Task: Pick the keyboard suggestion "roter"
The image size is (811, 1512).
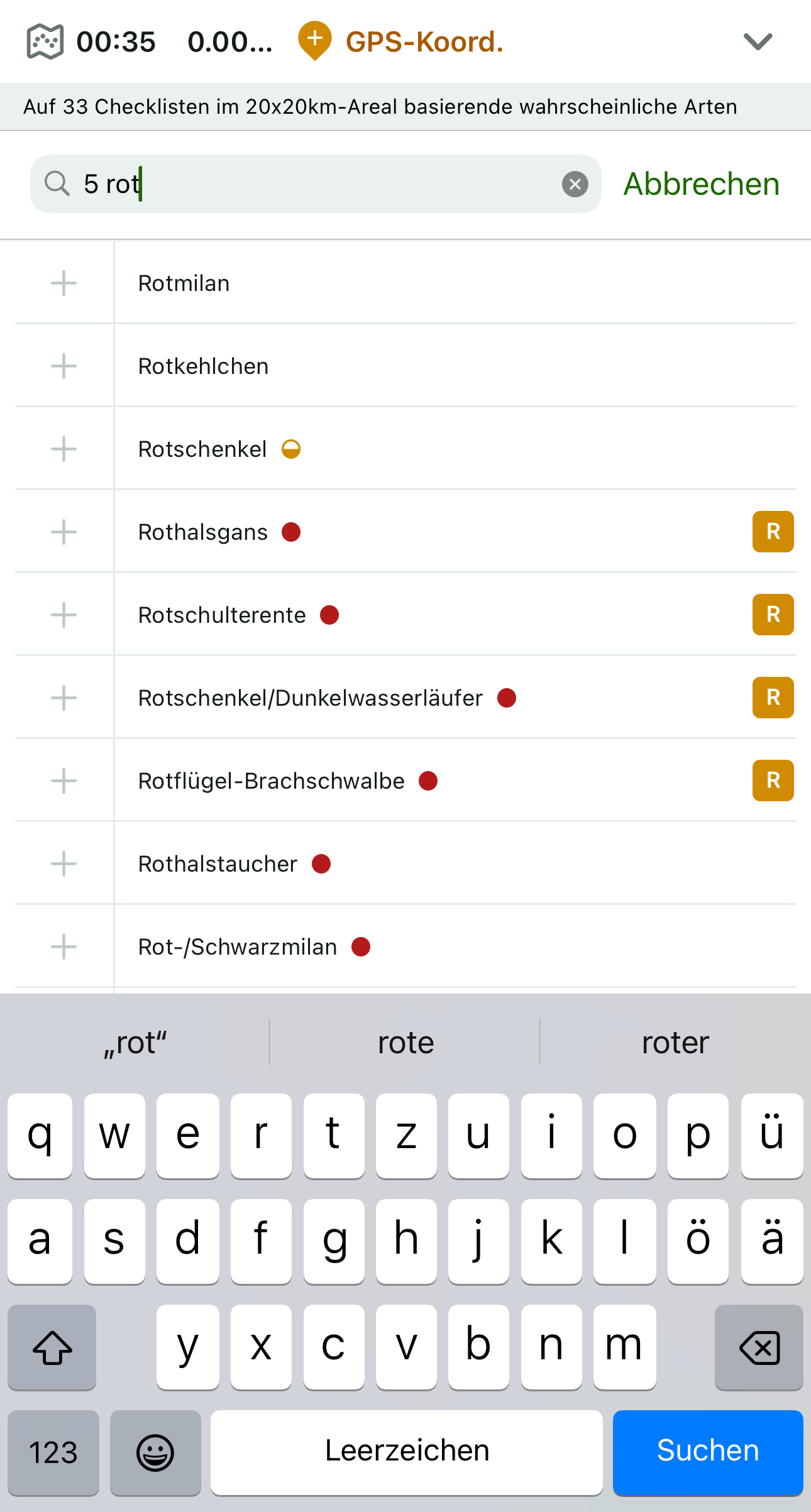Action: point(675,1043)
